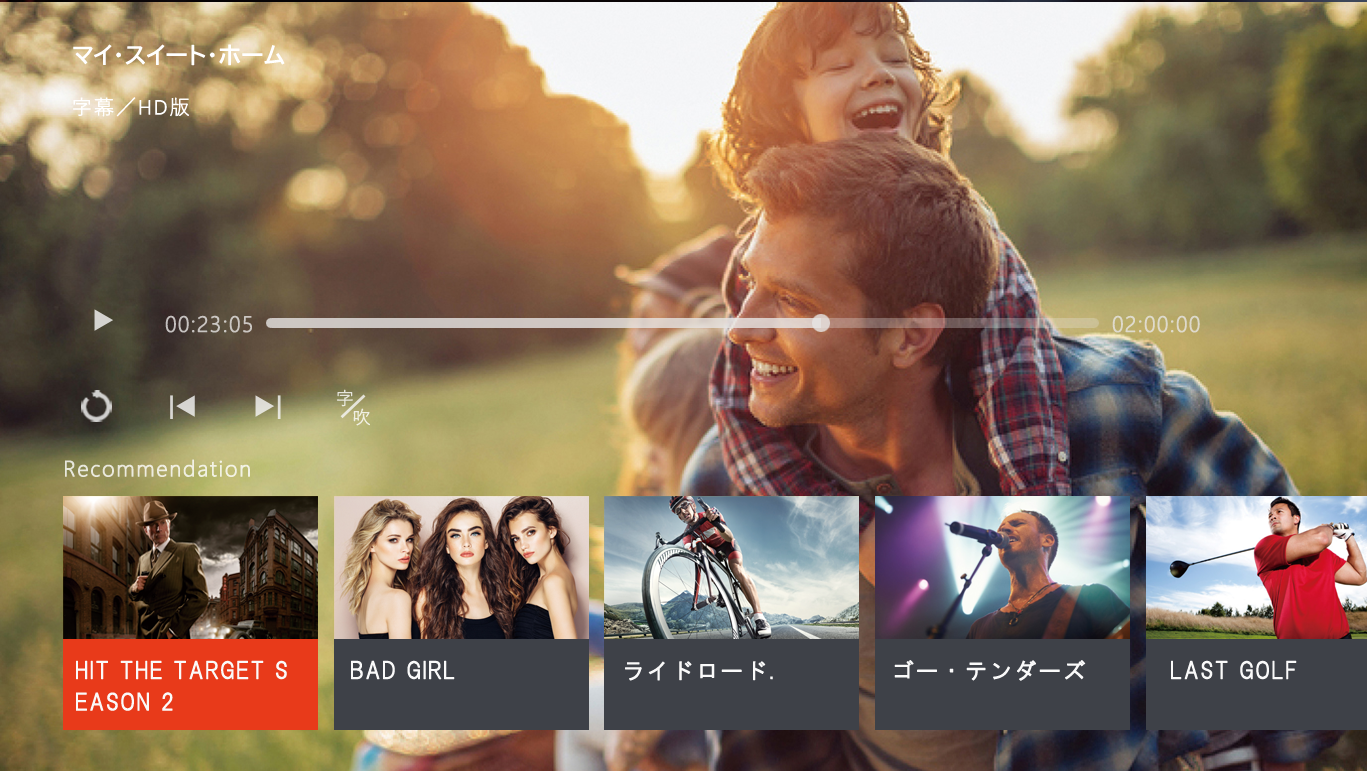Restart the video from the beginning

(96, 407)
